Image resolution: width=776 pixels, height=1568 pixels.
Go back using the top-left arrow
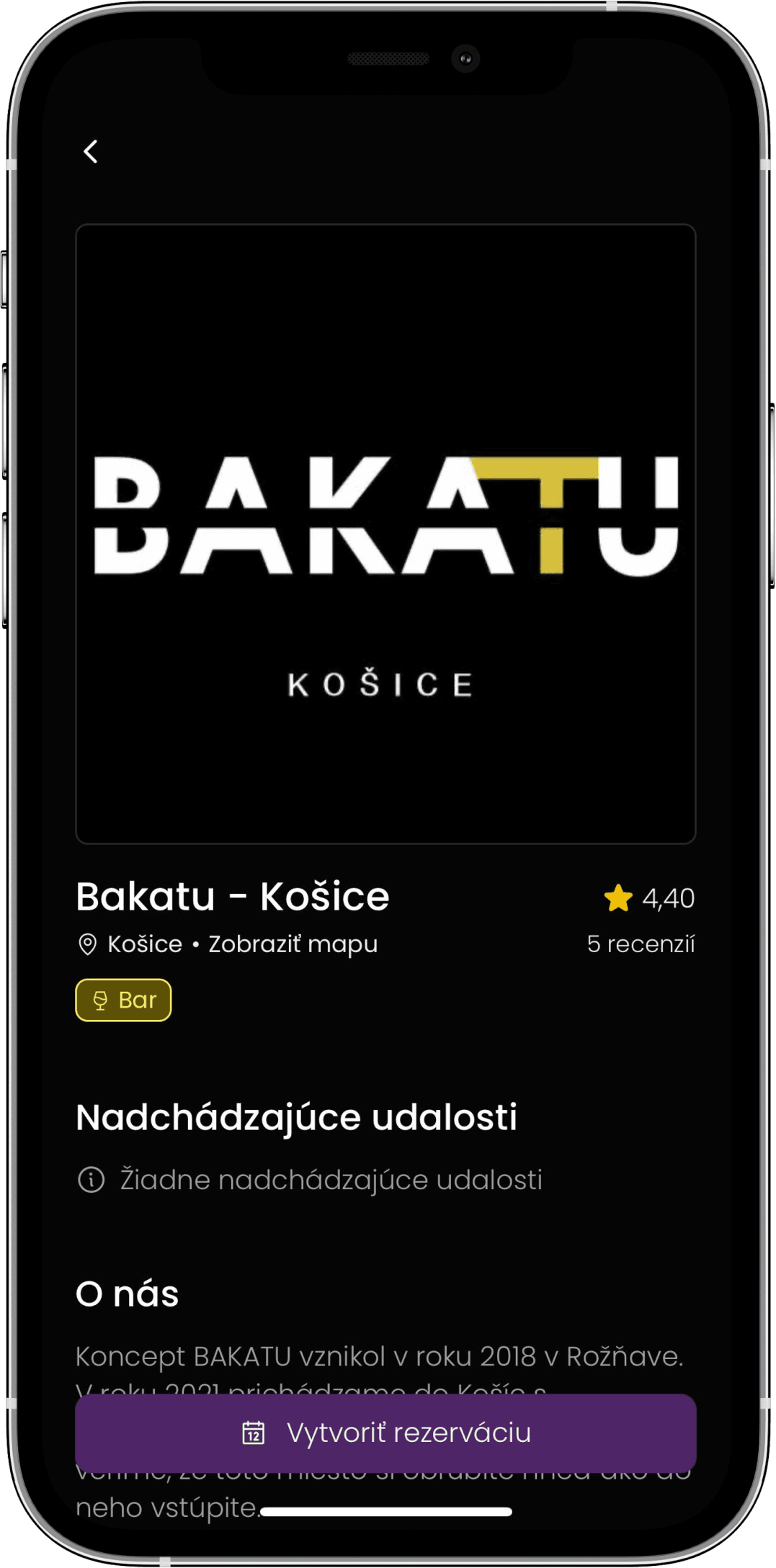coord(91,152)
